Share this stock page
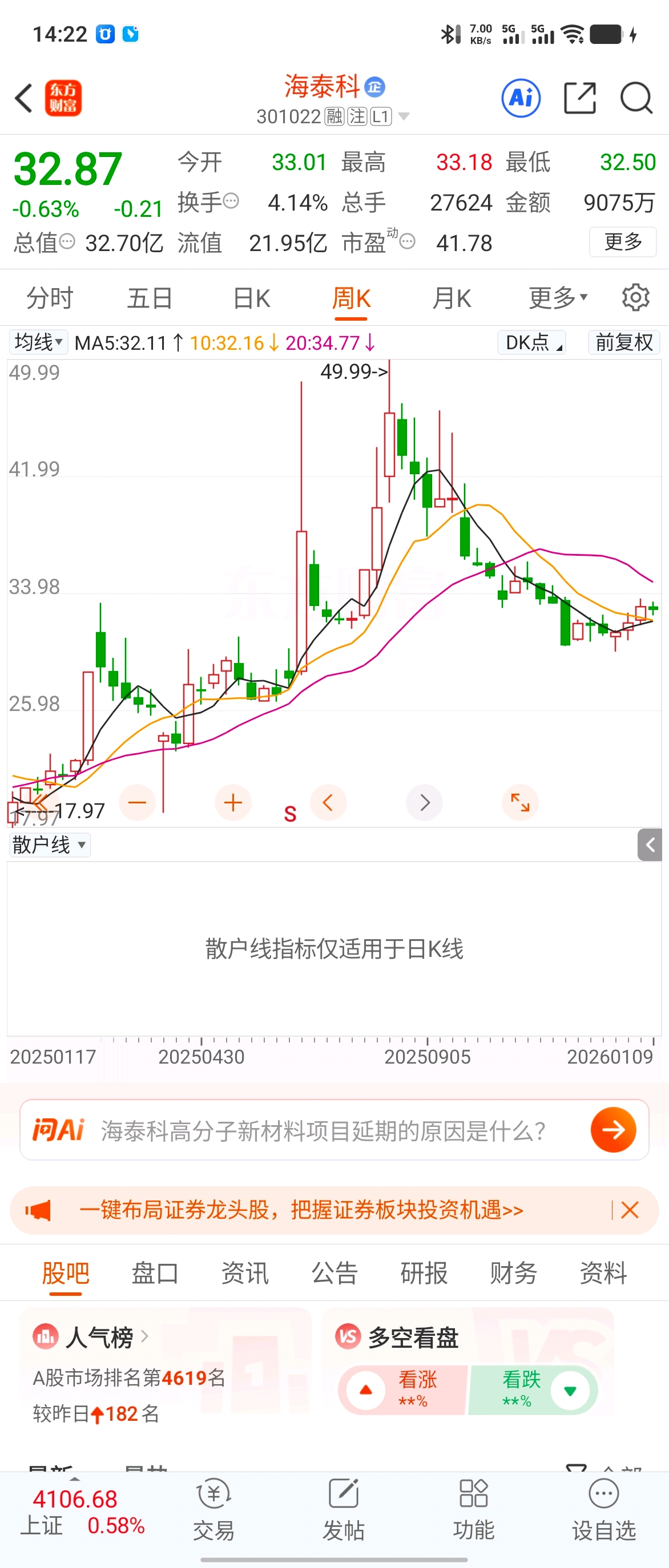669x1568 pixels. (579, 98)
